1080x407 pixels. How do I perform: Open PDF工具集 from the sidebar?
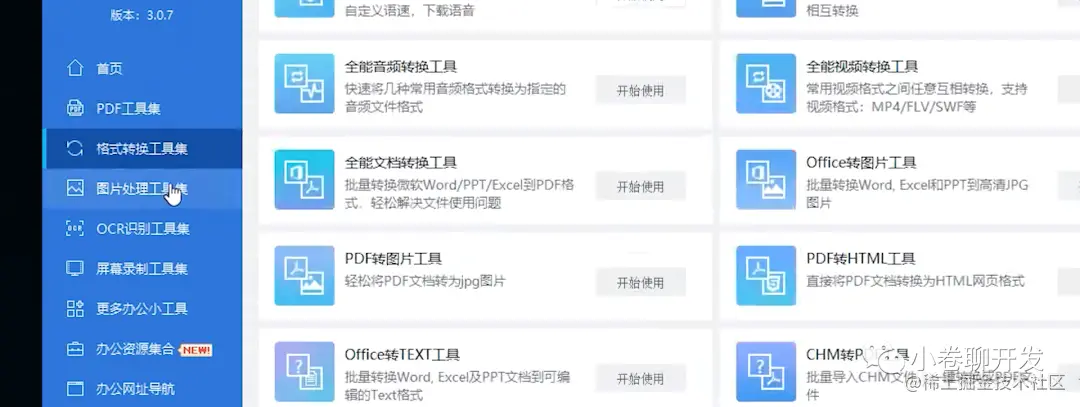pyautogui.click(x=128, y=109)
